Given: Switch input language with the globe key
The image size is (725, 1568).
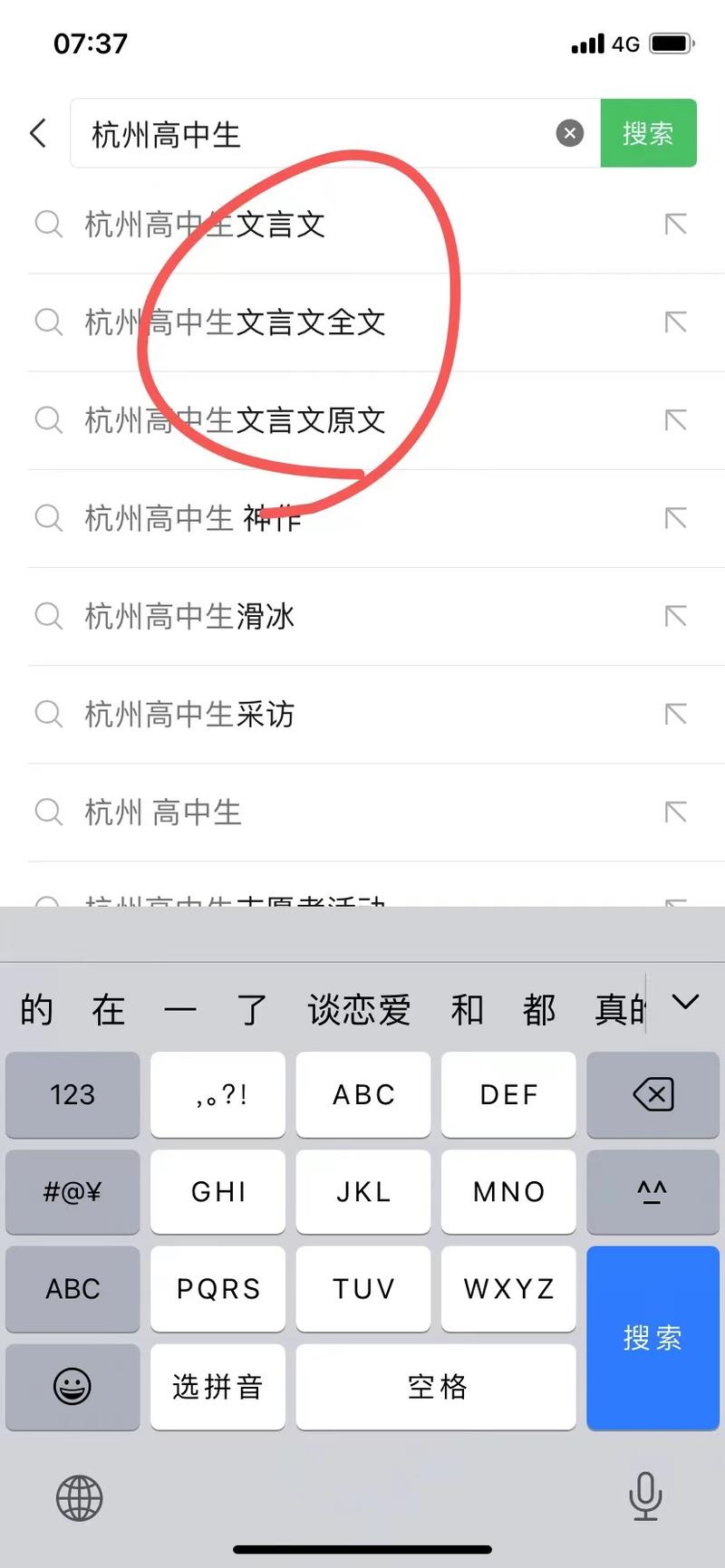Looking at the screenshot, I should (80, 1497).
